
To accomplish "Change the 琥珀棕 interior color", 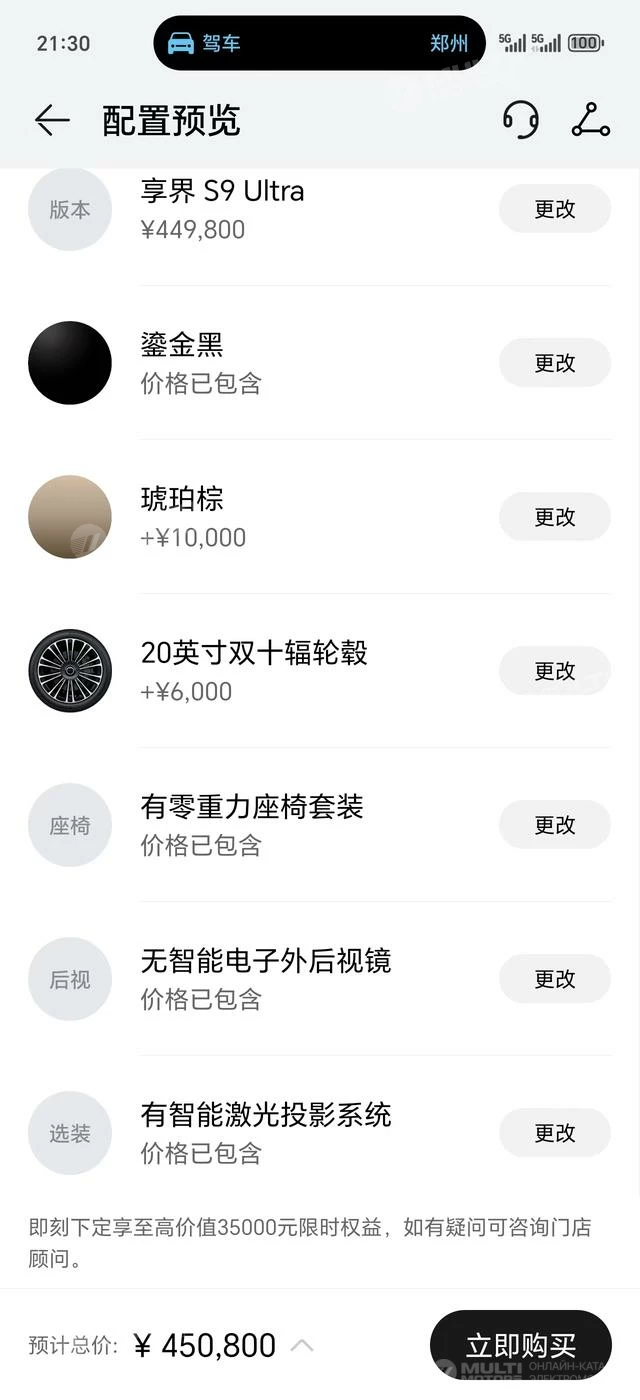I will click(x=554, y=517).
